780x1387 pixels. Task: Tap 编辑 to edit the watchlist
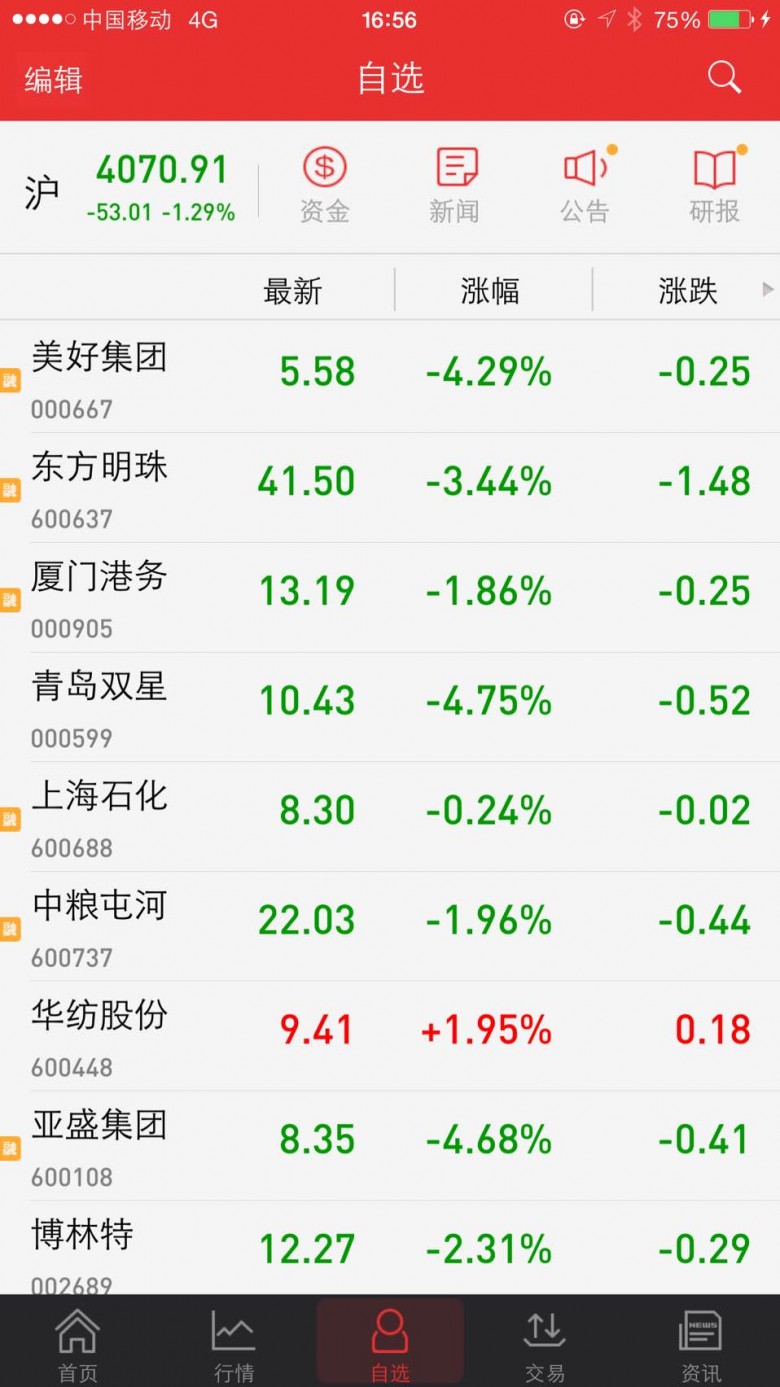click(x=54, y=79)
